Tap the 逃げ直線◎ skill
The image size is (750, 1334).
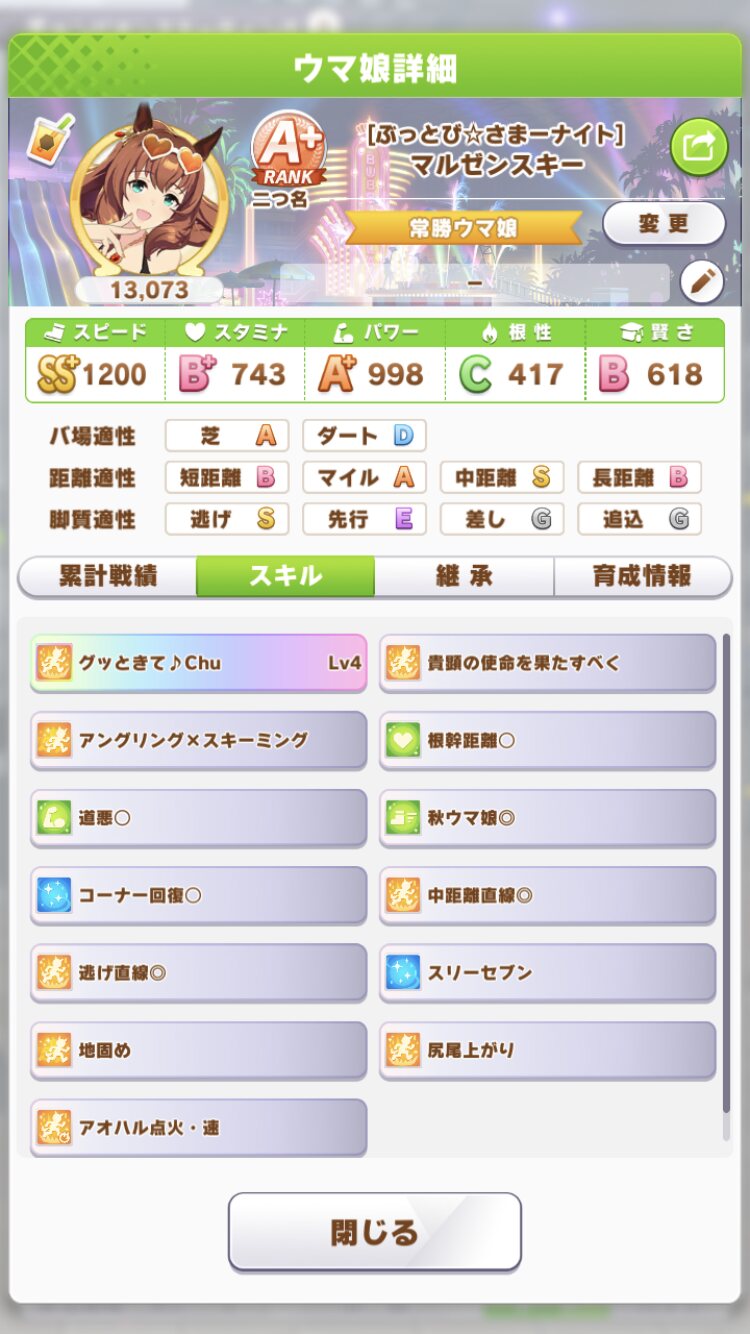point(198,973)
